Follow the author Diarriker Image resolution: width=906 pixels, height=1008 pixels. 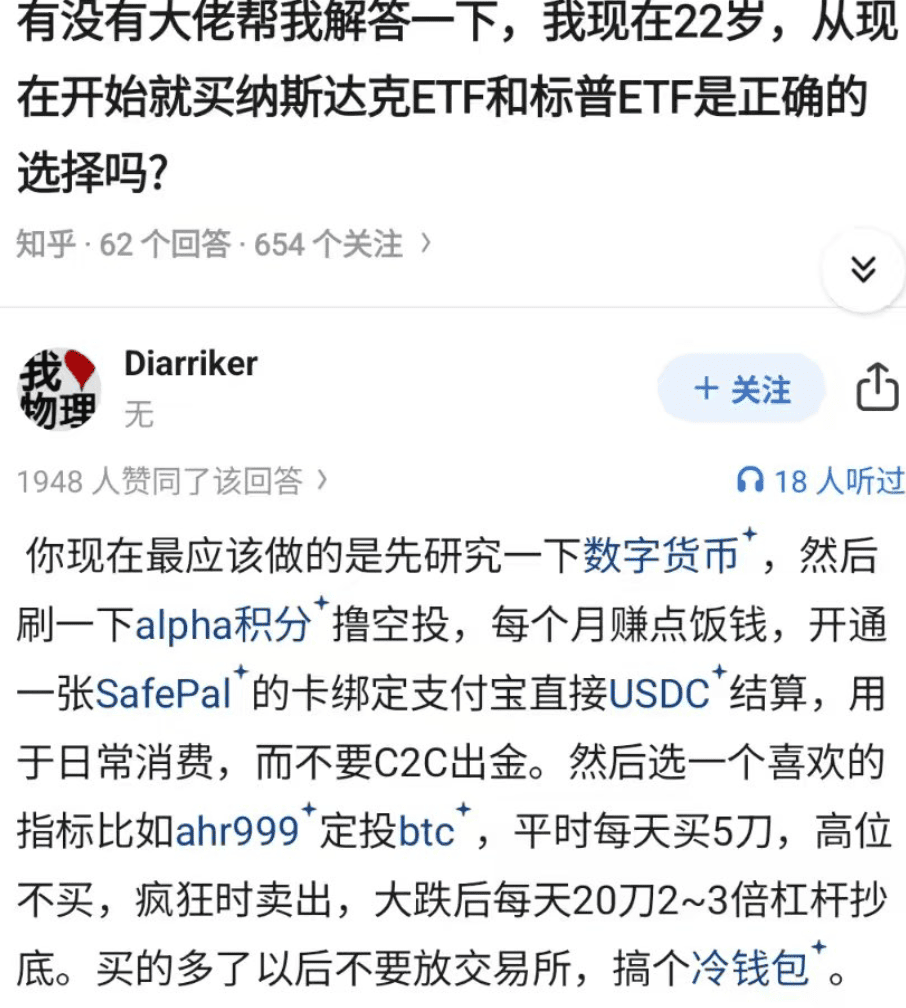tap(741, 389)
